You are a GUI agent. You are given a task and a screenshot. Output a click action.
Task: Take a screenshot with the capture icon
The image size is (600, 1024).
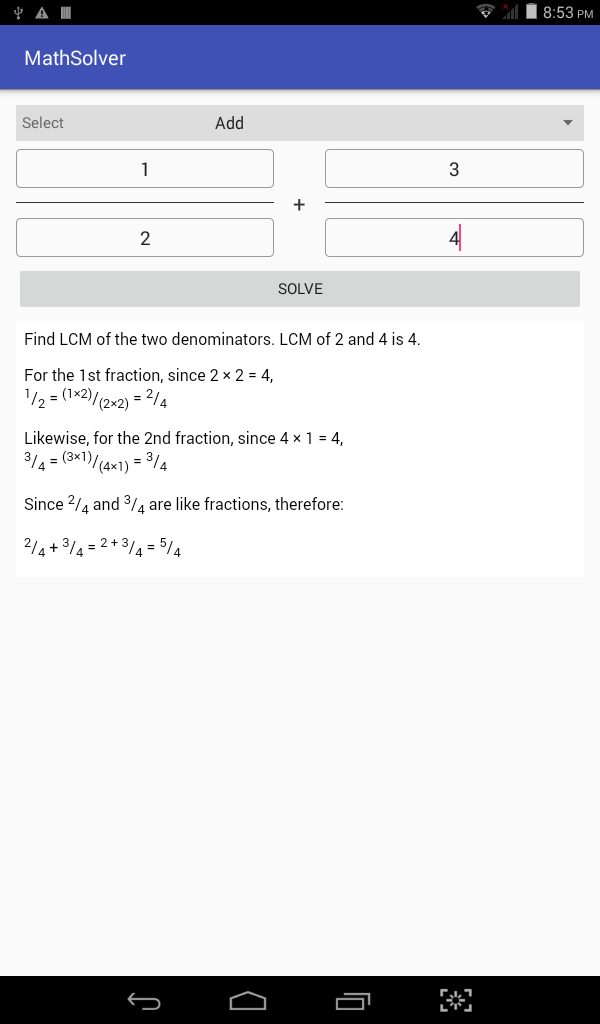[x=456, y=1000]
